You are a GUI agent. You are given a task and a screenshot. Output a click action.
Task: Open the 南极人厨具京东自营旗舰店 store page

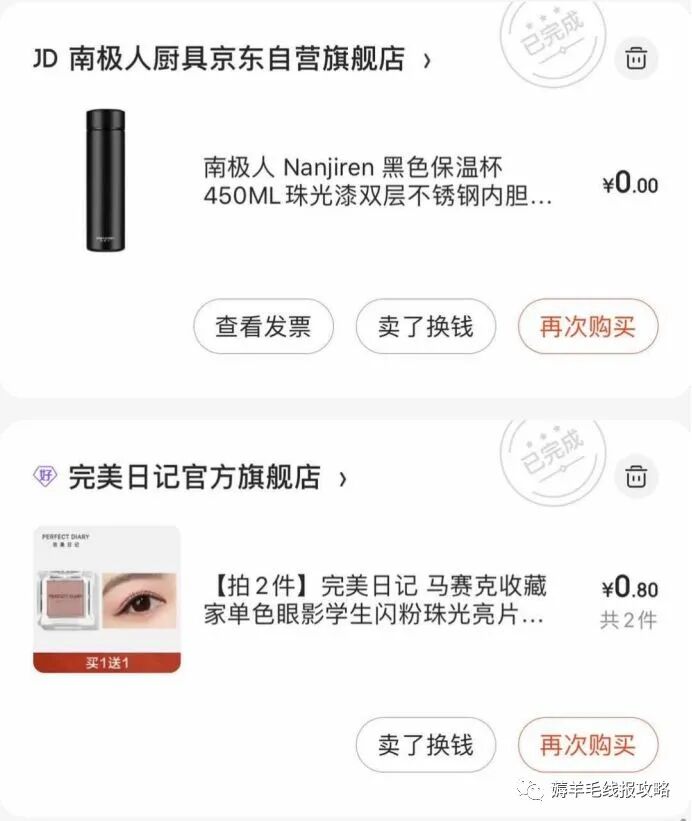237,59
